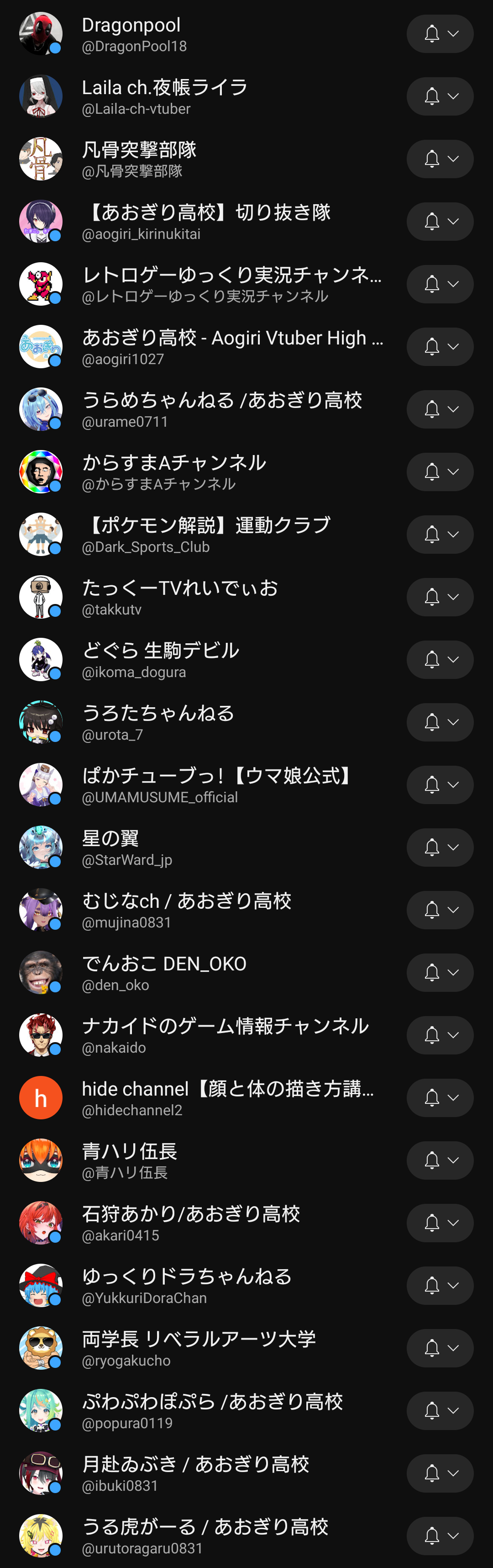Adjust notifications for @ryogakucho
Image resolution: width=493 pixels, height=1568 pixels.
[440, 1348]
